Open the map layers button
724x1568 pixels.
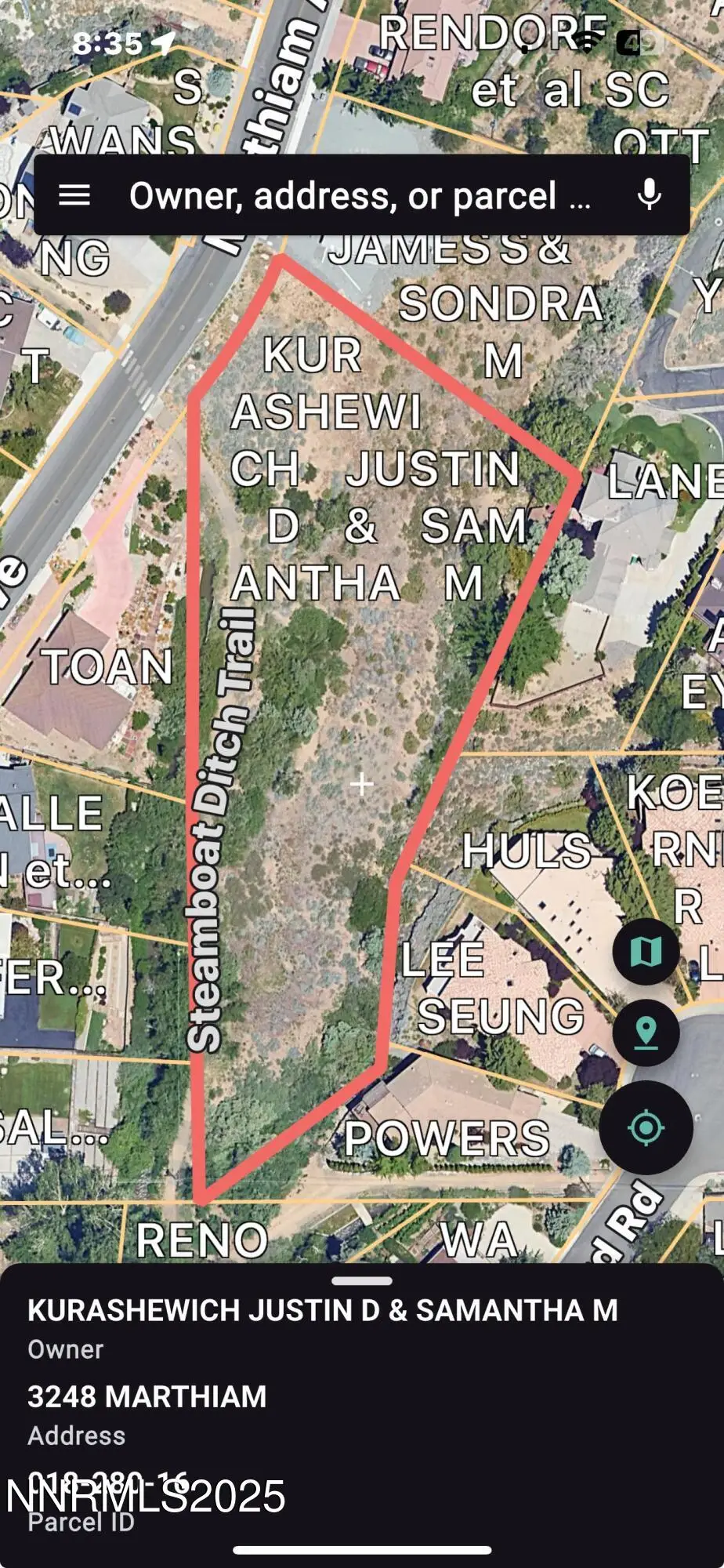point(646,952)
